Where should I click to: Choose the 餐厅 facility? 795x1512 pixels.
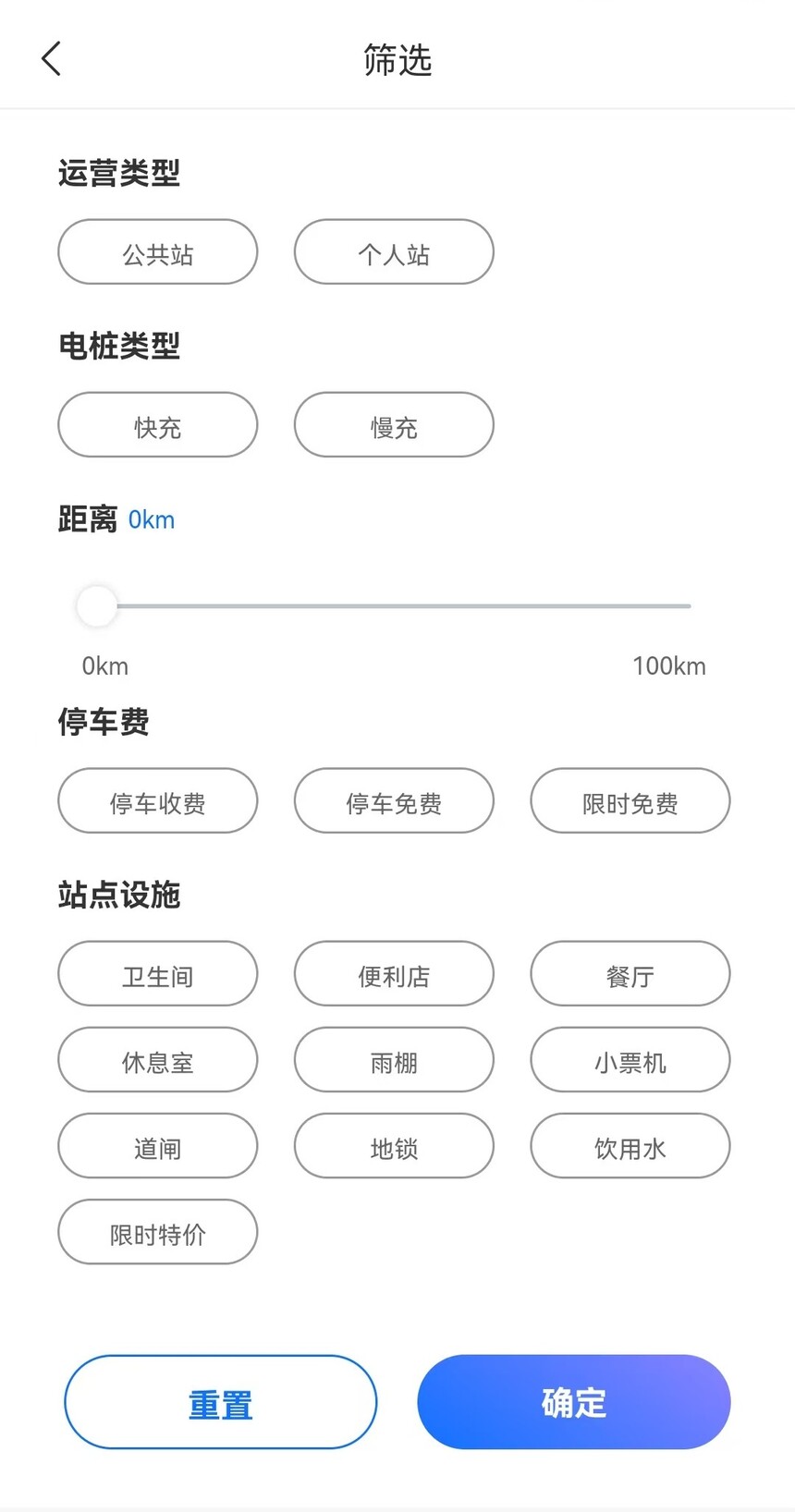630,974
